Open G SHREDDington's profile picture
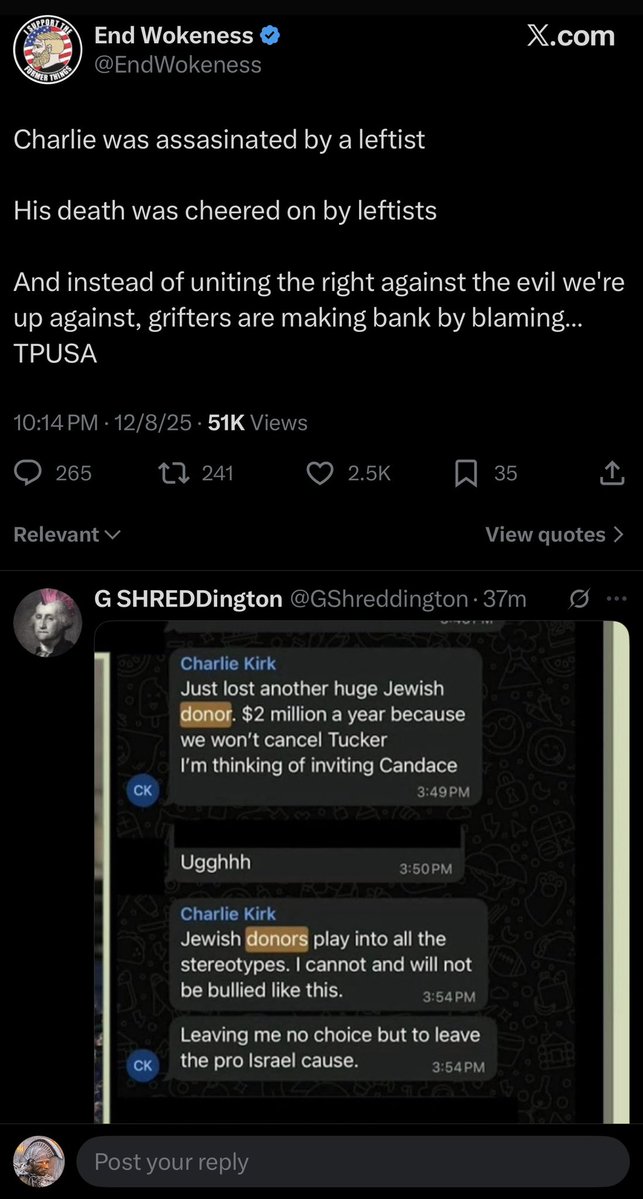 point(46,624)
